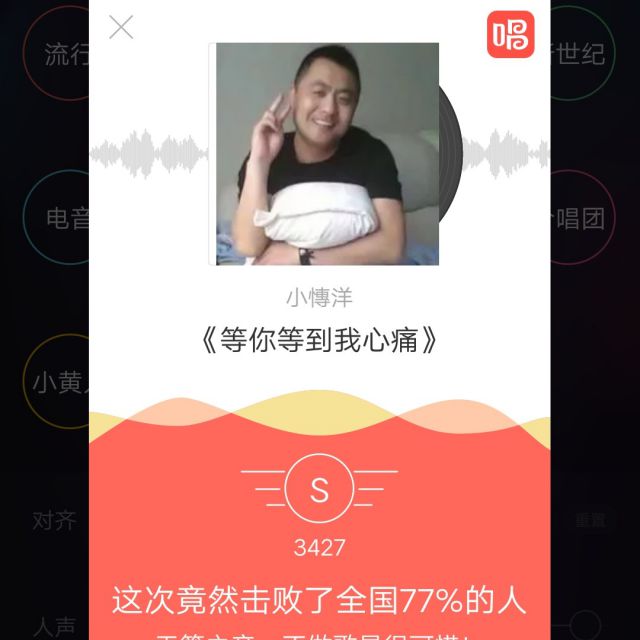This screenshot has width=640, height=640.
Task: Close the score result card
Action: click(x=121, y=27)
